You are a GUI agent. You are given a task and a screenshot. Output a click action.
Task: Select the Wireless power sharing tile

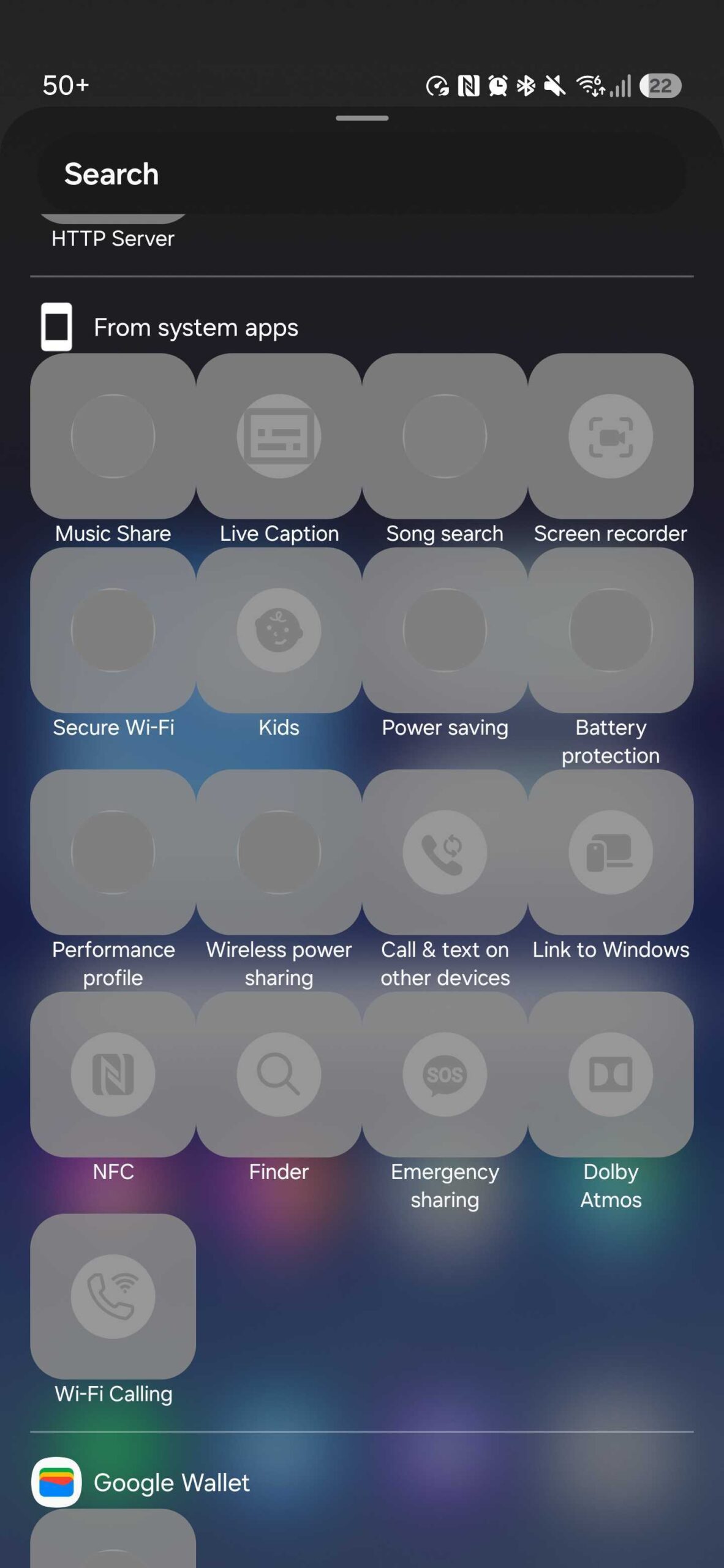point(279,852)
